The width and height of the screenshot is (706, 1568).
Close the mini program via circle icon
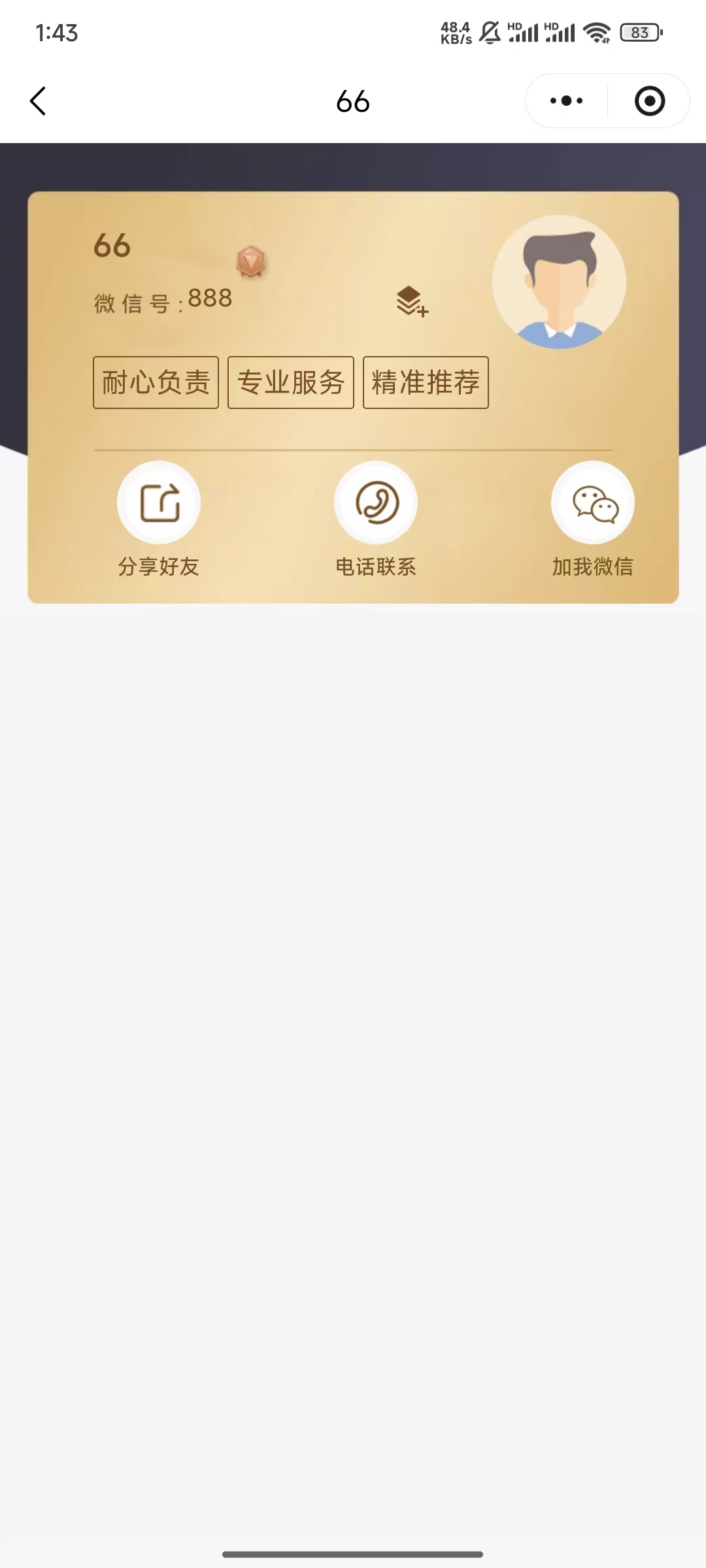point(649,101)
